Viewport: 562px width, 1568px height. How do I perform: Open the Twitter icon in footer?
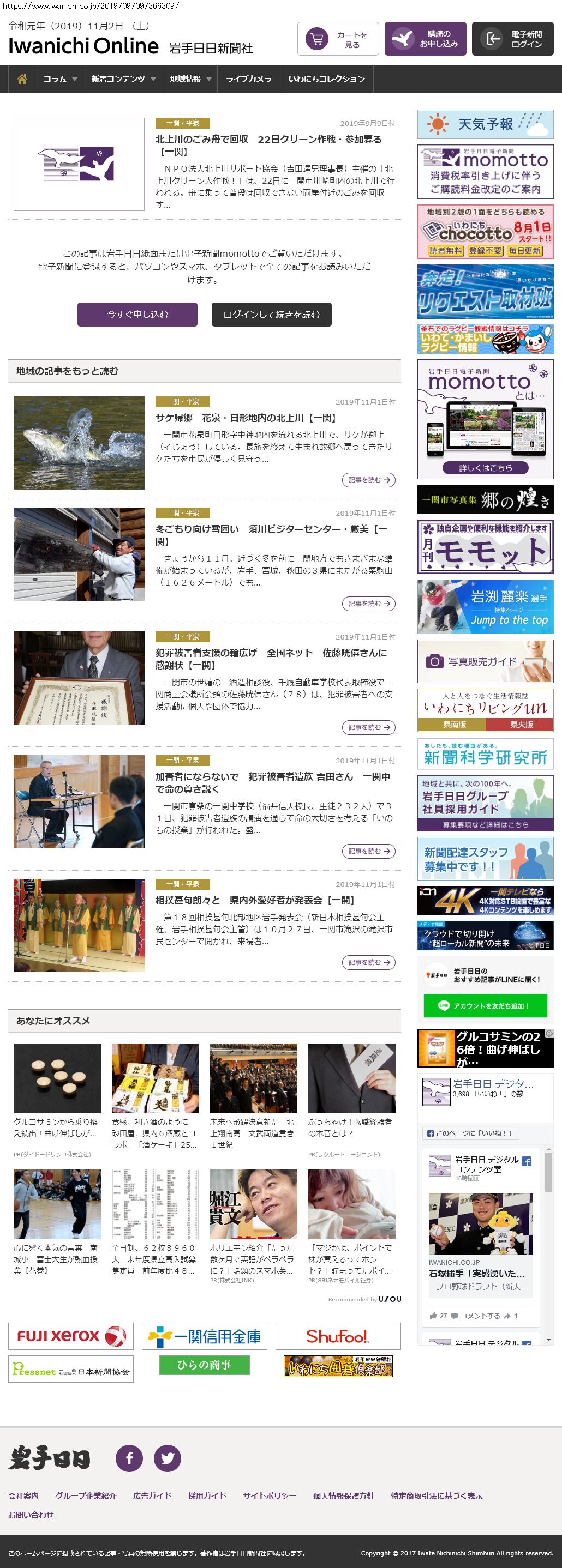pos(168,1458)
